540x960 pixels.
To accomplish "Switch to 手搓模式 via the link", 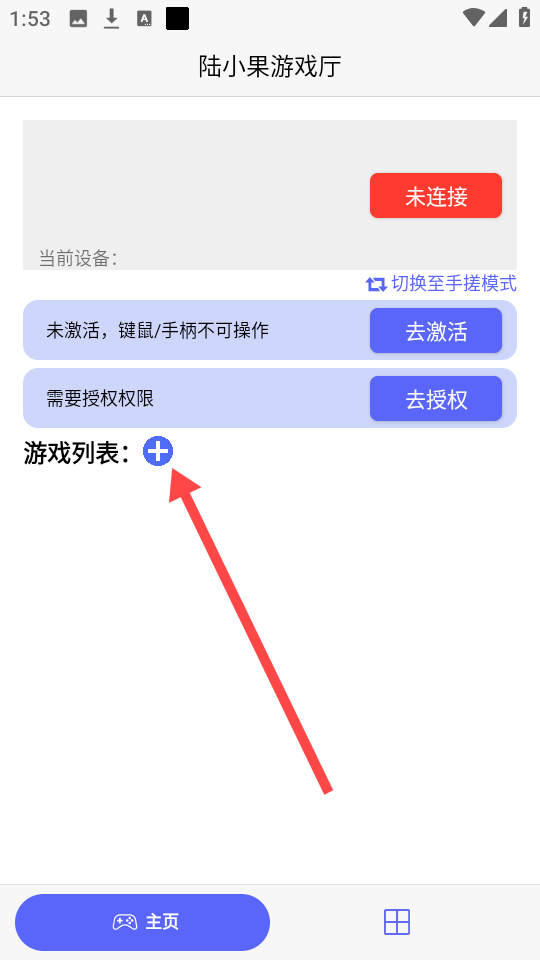I will [441, 284].
